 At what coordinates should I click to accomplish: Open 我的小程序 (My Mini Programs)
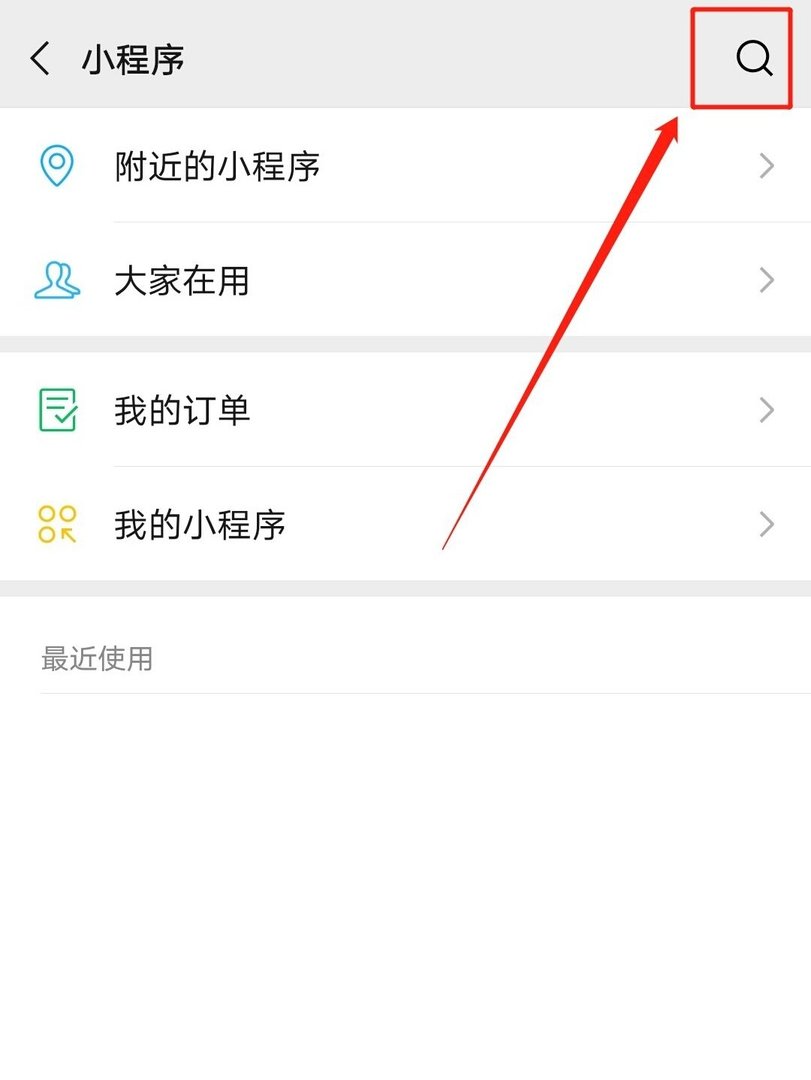201,524
